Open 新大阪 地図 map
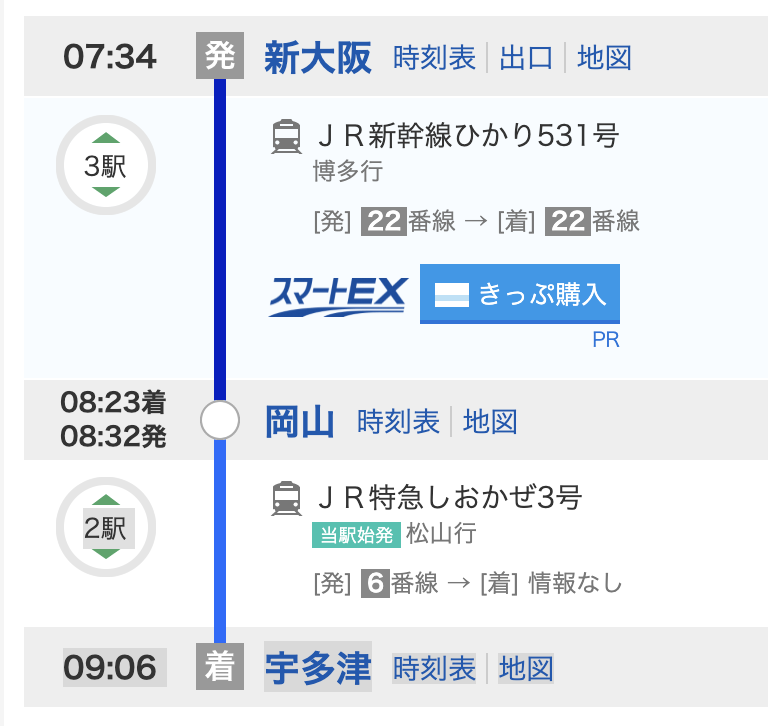 point(604,57)
